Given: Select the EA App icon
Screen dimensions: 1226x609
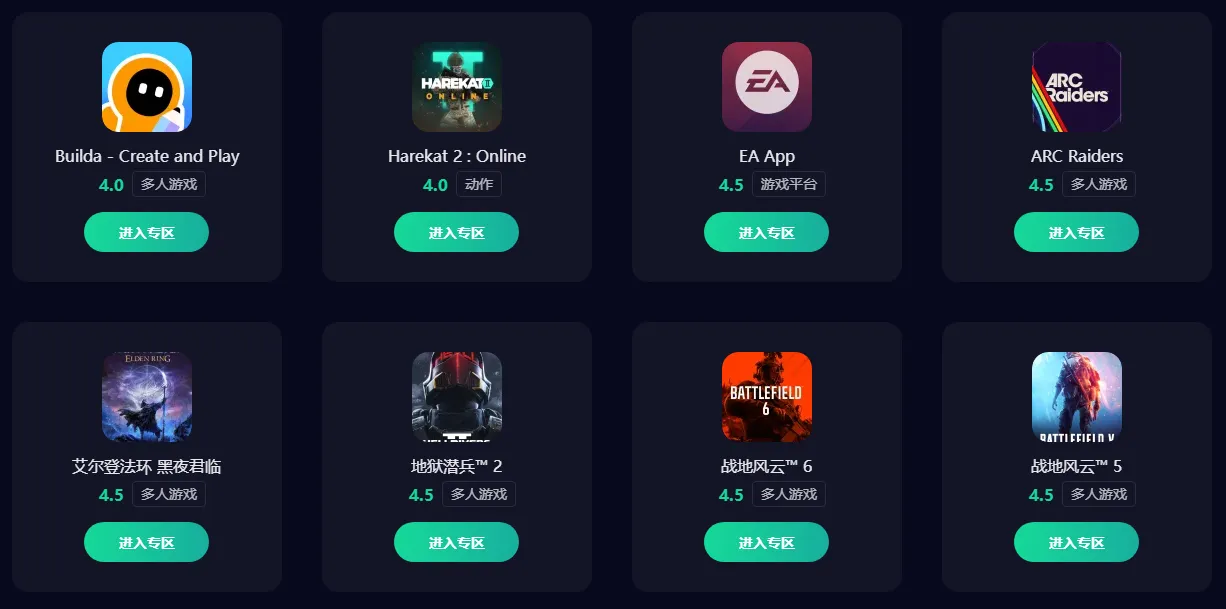Looking at the screenshot, I should pyautogui.click(x=767, y=87).
